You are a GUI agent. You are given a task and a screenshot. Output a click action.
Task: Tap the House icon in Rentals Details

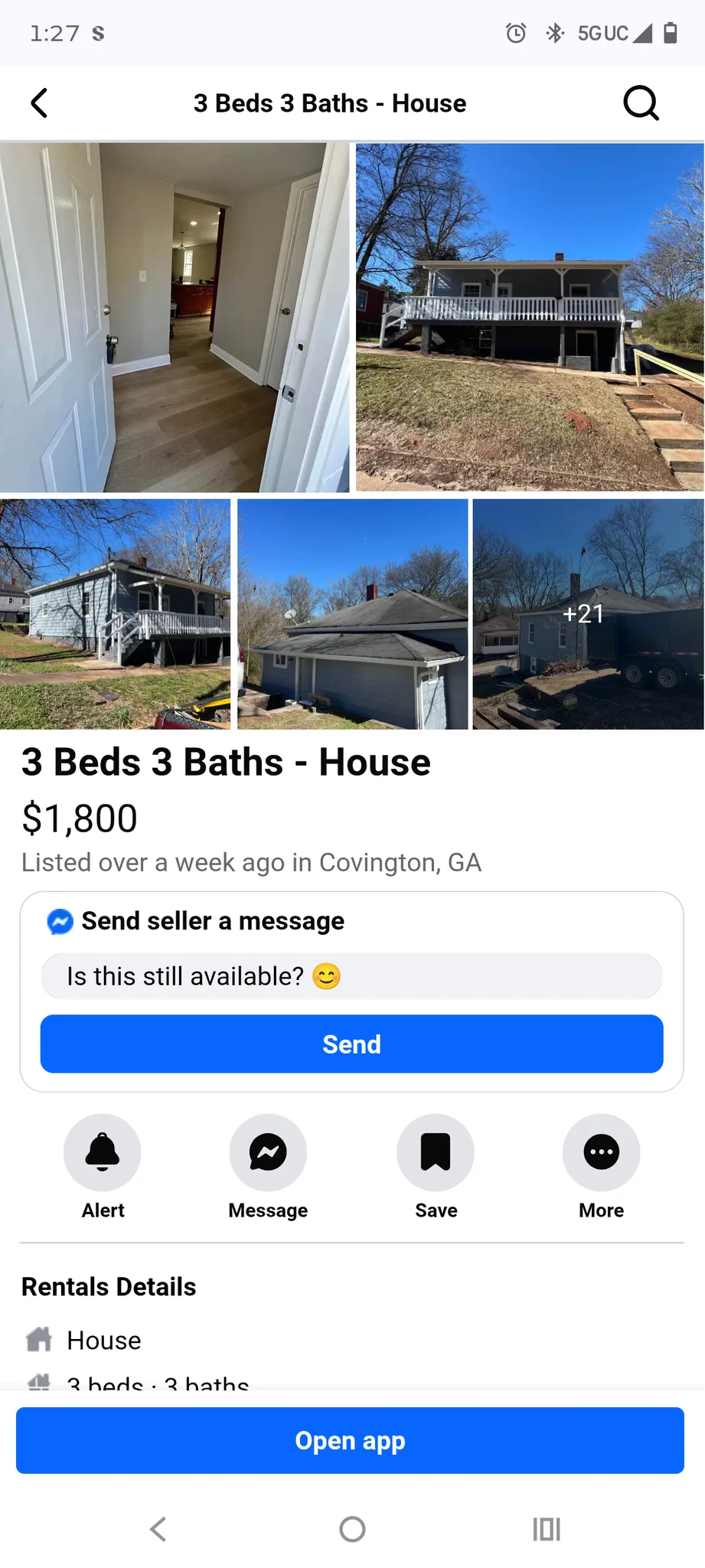coord(38,1339)
